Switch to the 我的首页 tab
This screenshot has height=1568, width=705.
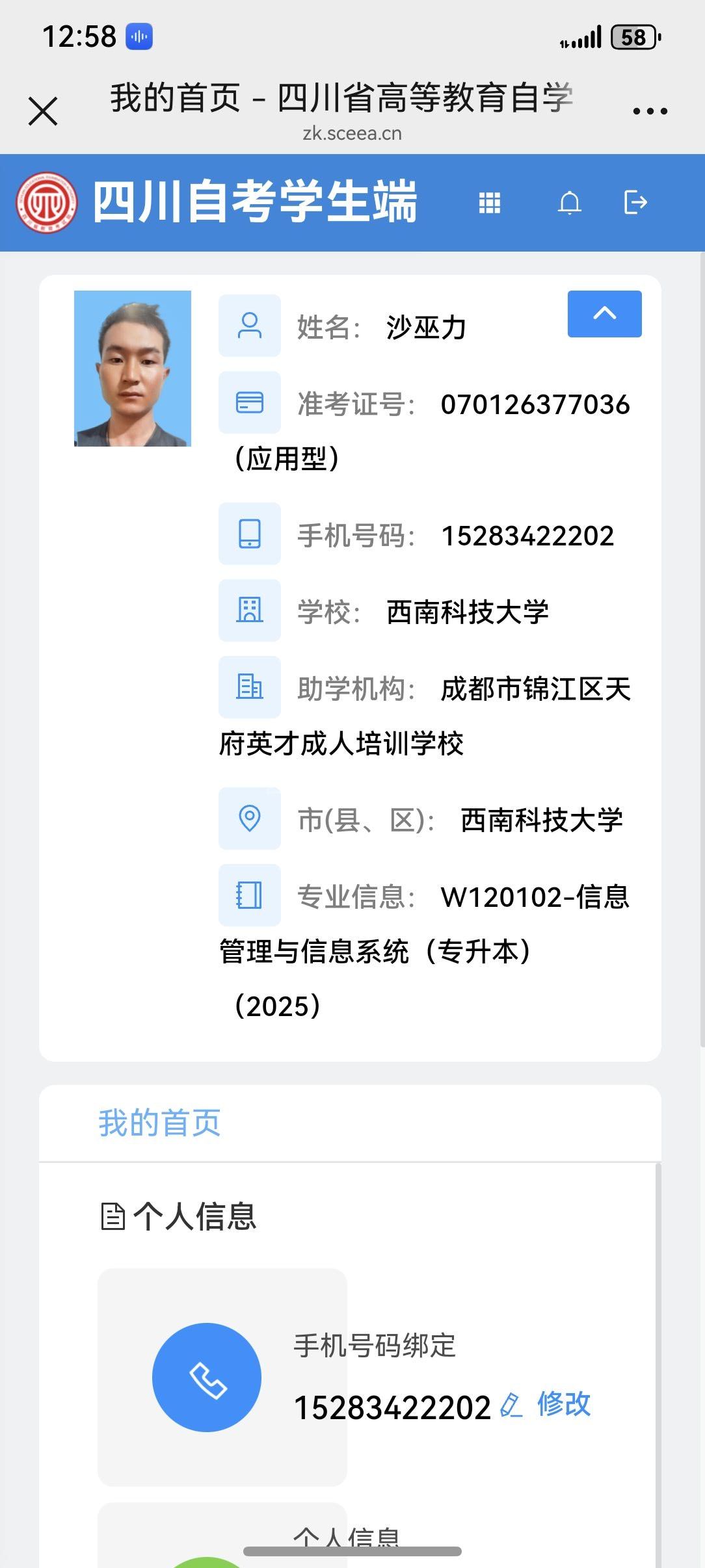click(x=160, y=1123)
